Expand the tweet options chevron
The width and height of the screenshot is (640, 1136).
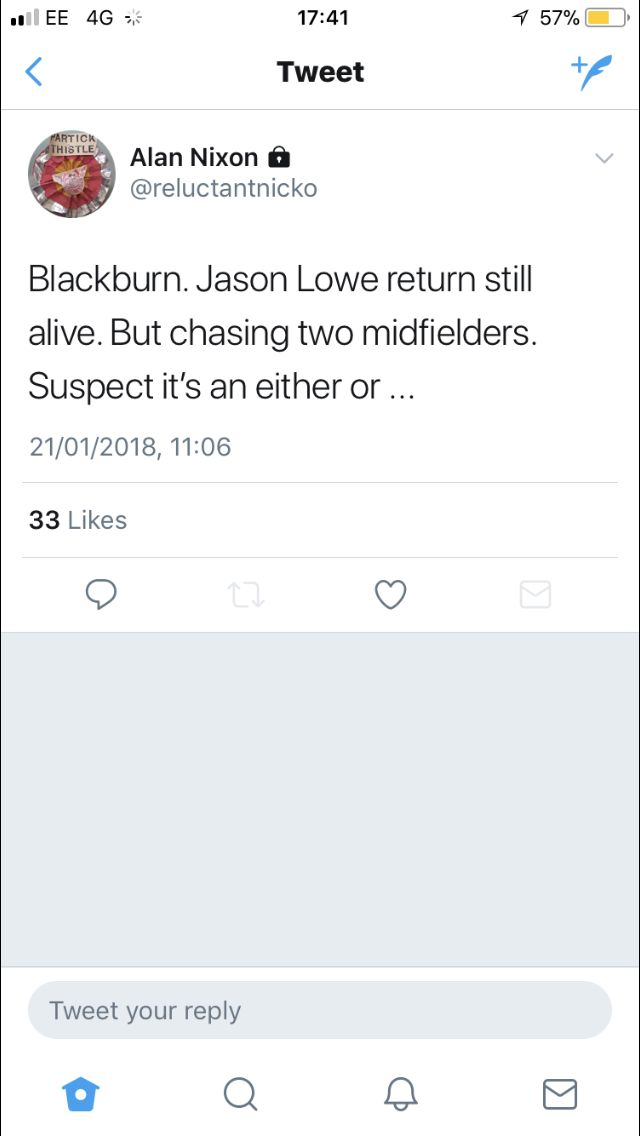click(x=604, y=158)
